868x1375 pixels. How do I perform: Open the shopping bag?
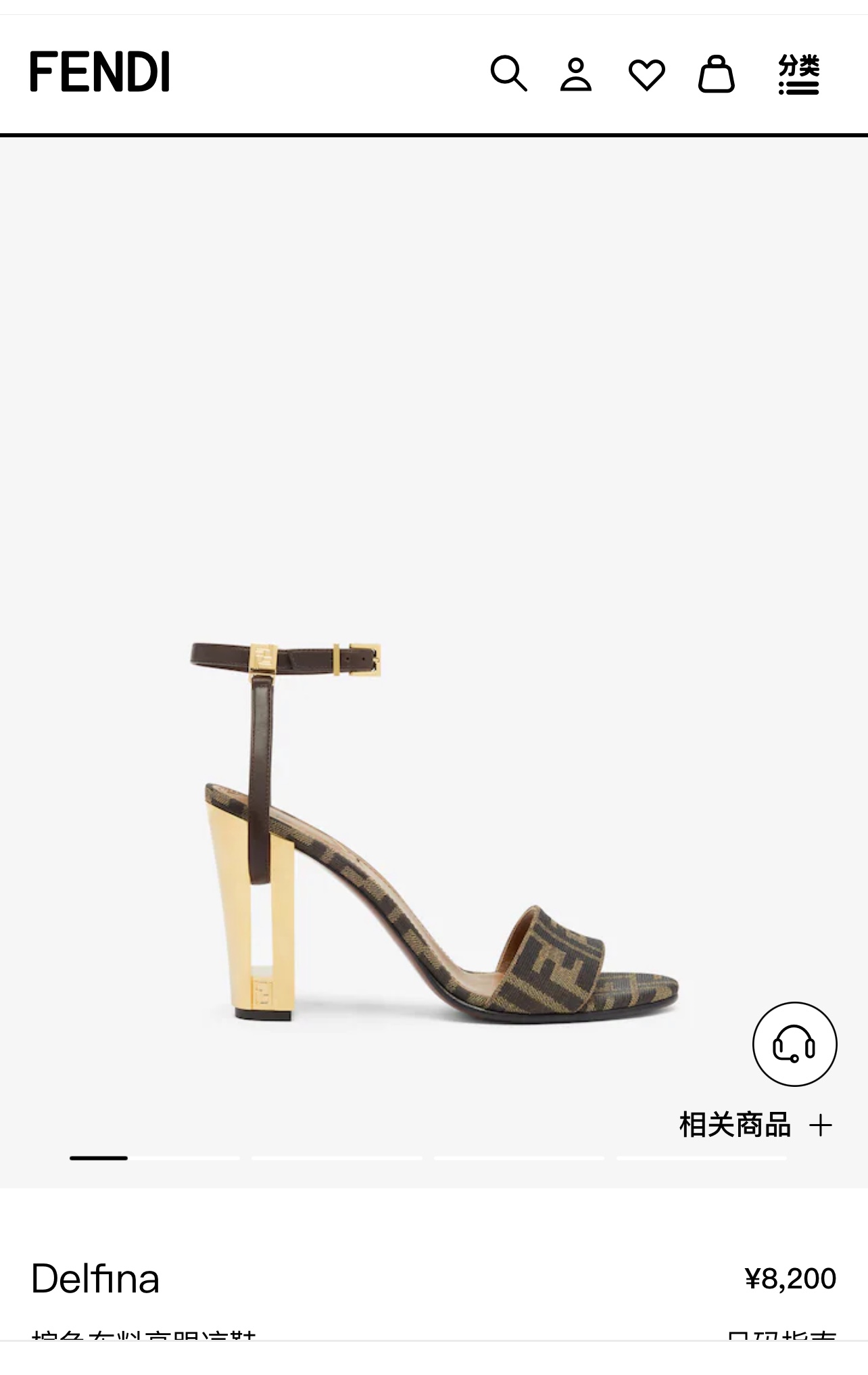(716, 74)
